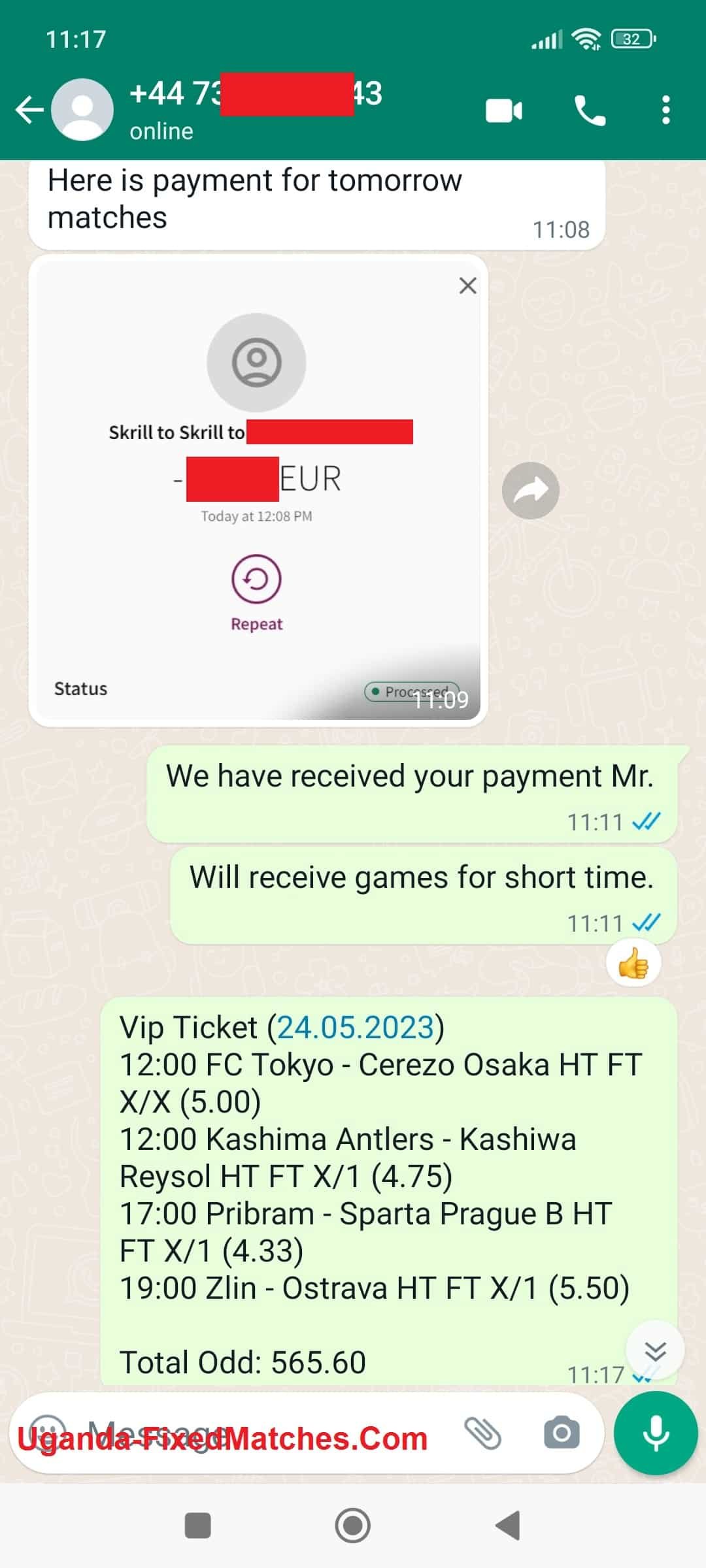Forward the payment image

click(530, 491)
